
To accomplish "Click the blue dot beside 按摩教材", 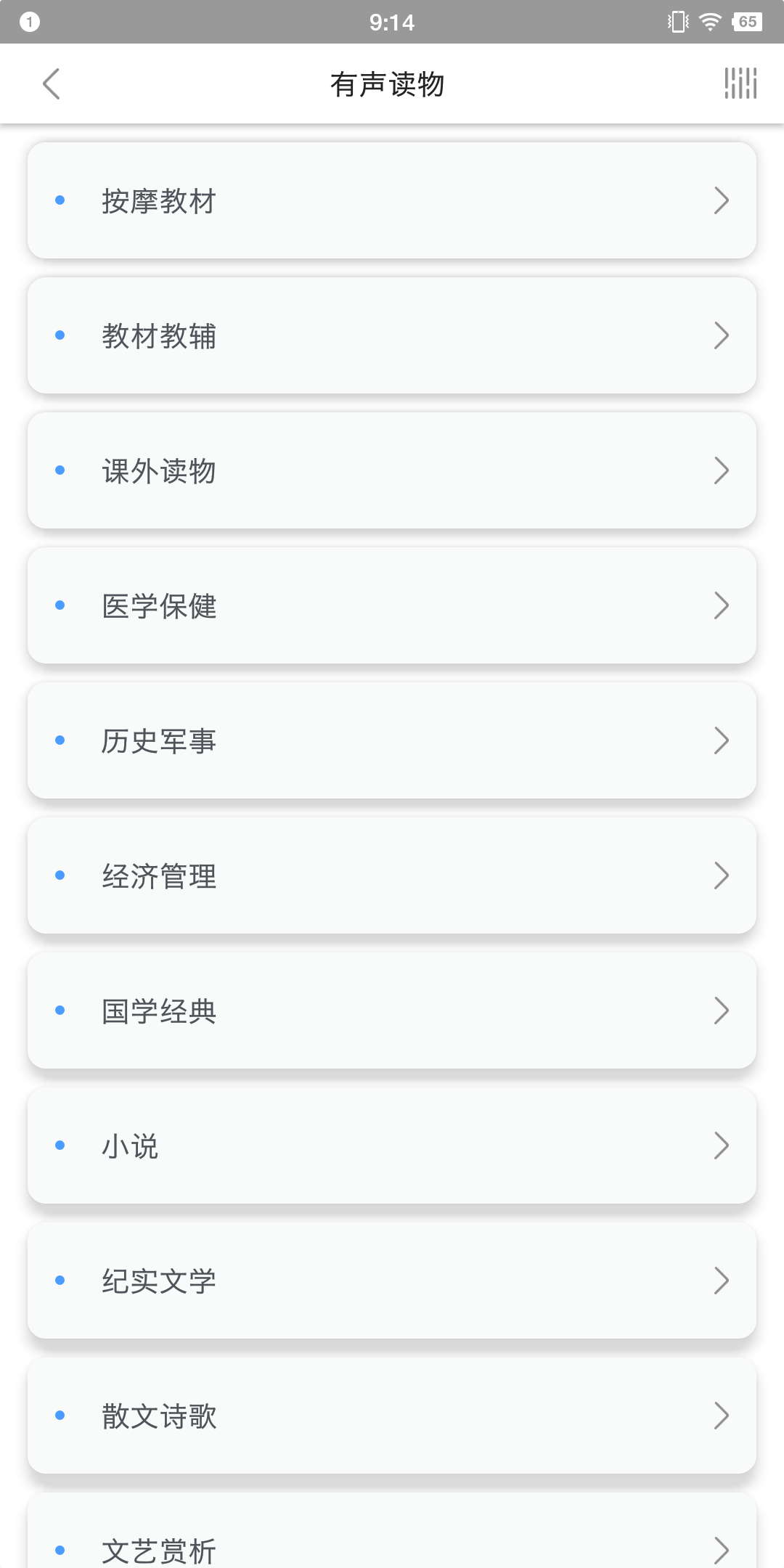I will (60, 200).
